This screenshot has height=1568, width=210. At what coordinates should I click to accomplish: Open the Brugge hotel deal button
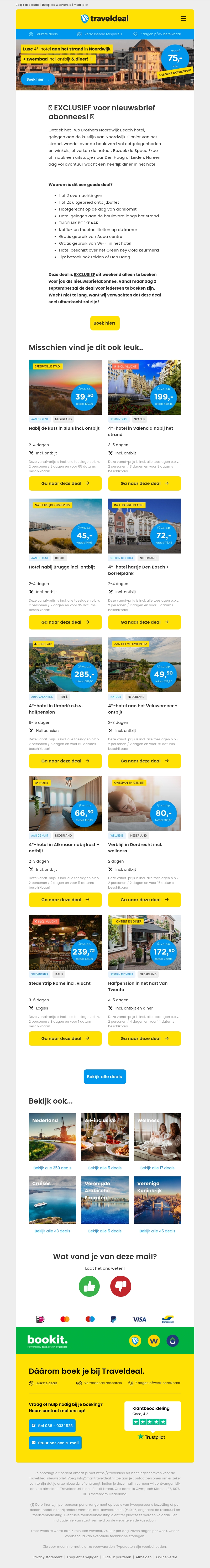[65, 622]
